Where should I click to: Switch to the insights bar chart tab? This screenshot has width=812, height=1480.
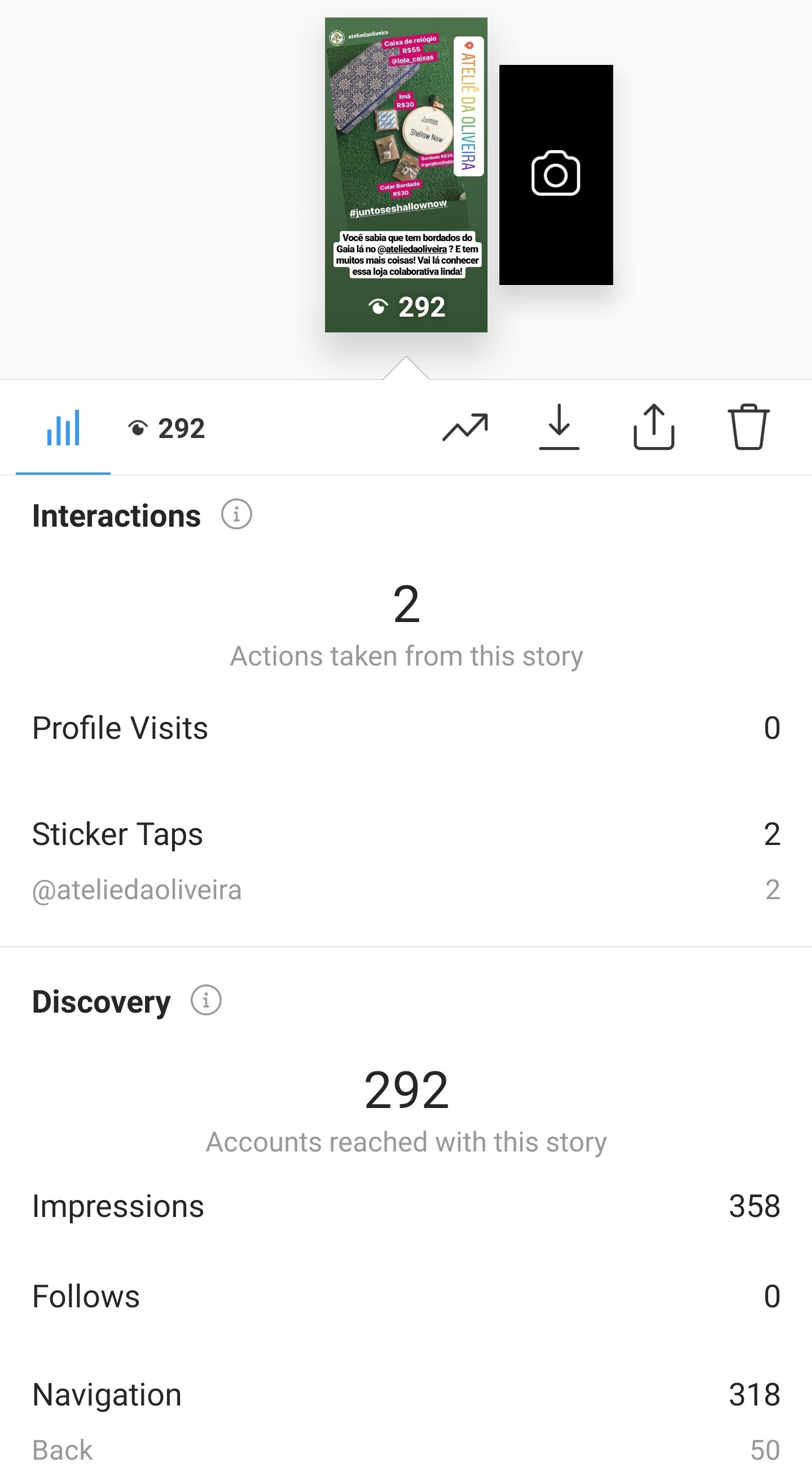coord(63,428)
